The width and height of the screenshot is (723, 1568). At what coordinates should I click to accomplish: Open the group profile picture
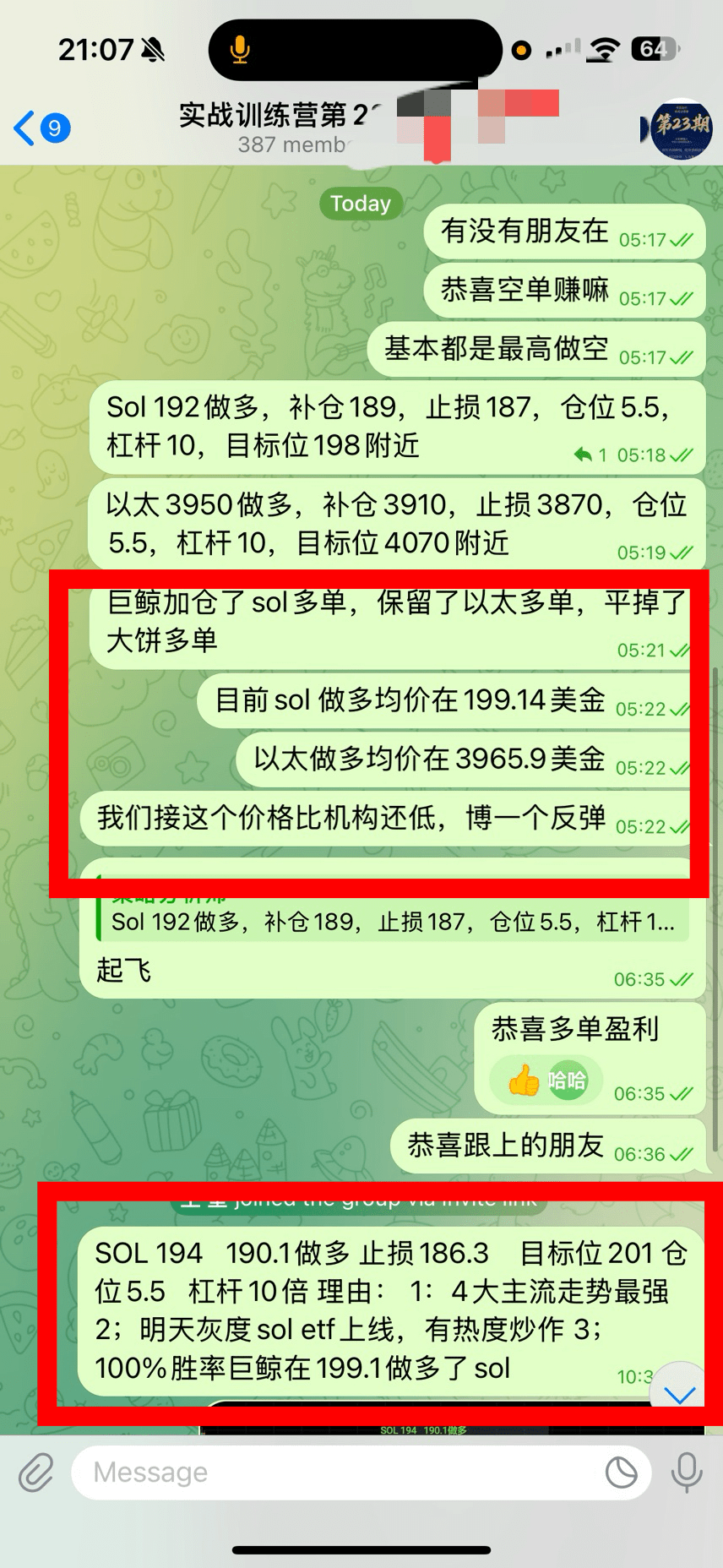tap(681, 128)
